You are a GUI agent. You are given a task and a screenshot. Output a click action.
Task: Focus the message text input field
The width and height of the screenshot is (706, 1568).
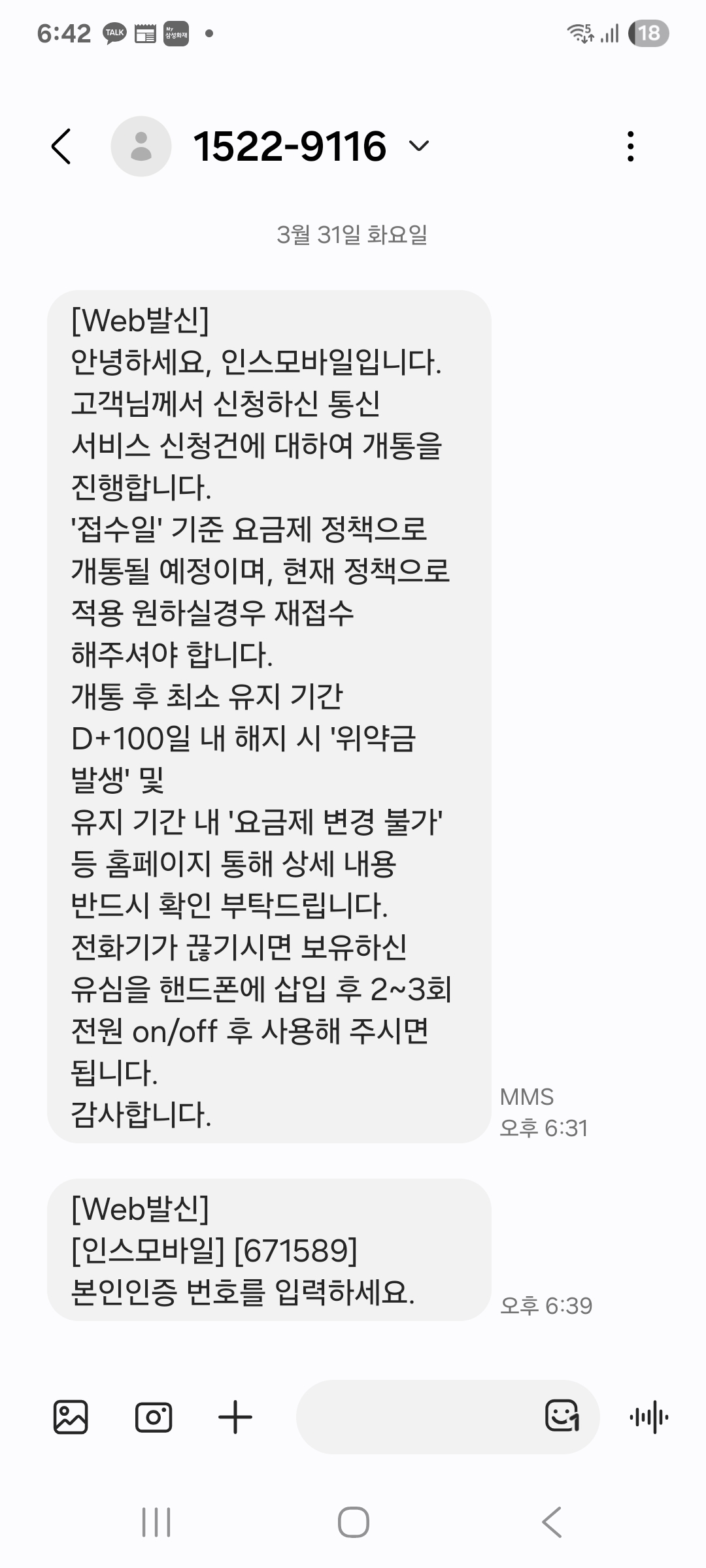tap(418, 1417)
